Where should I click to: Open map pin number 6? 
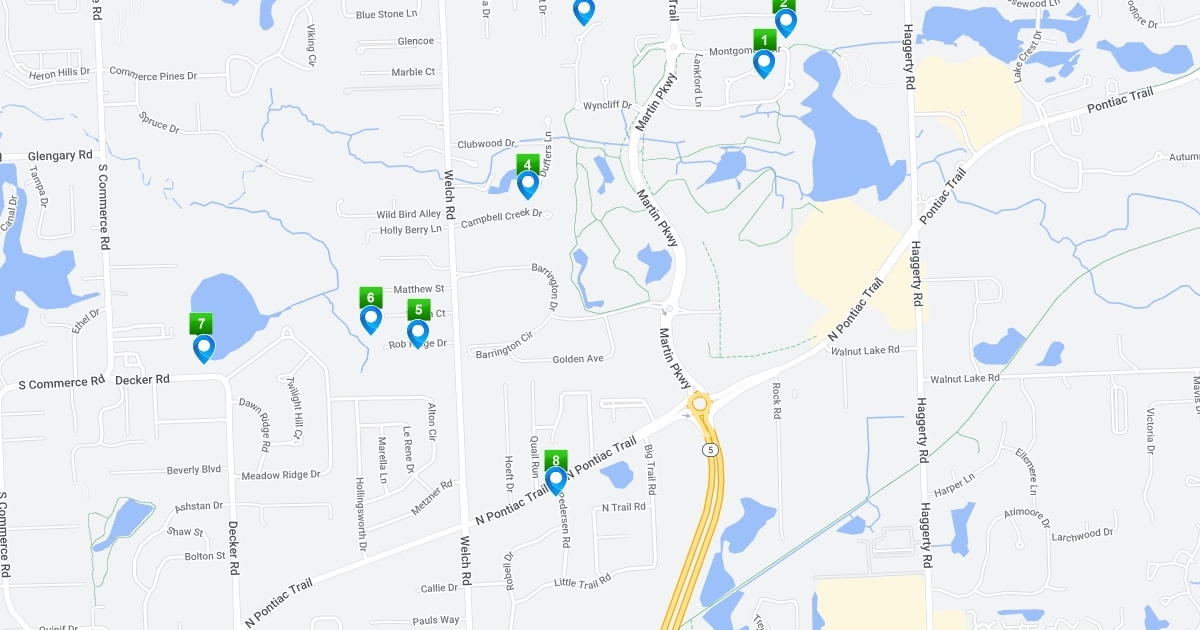point(371,311)
